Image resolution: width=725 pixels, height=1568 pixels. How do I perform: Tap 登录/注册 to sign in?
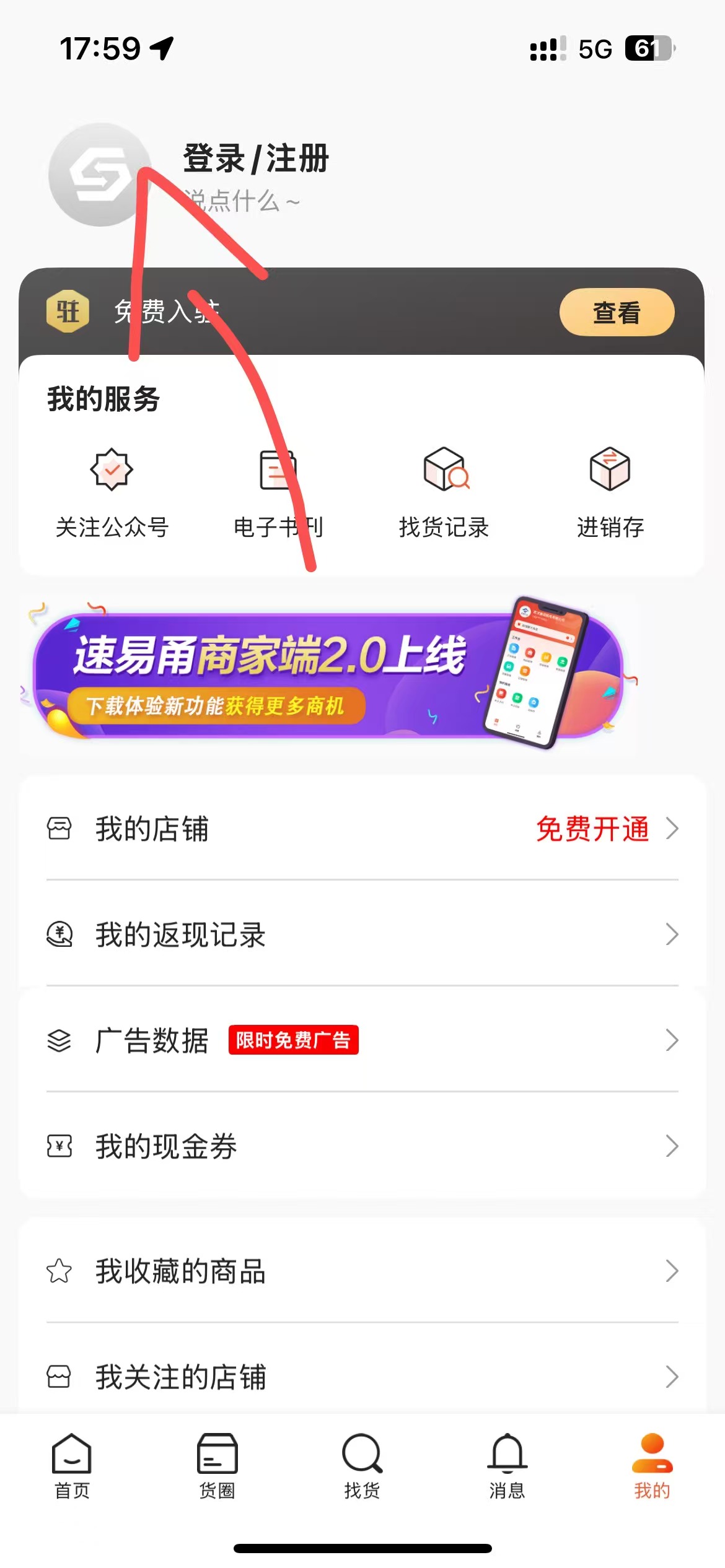click(x=255, y=159)
